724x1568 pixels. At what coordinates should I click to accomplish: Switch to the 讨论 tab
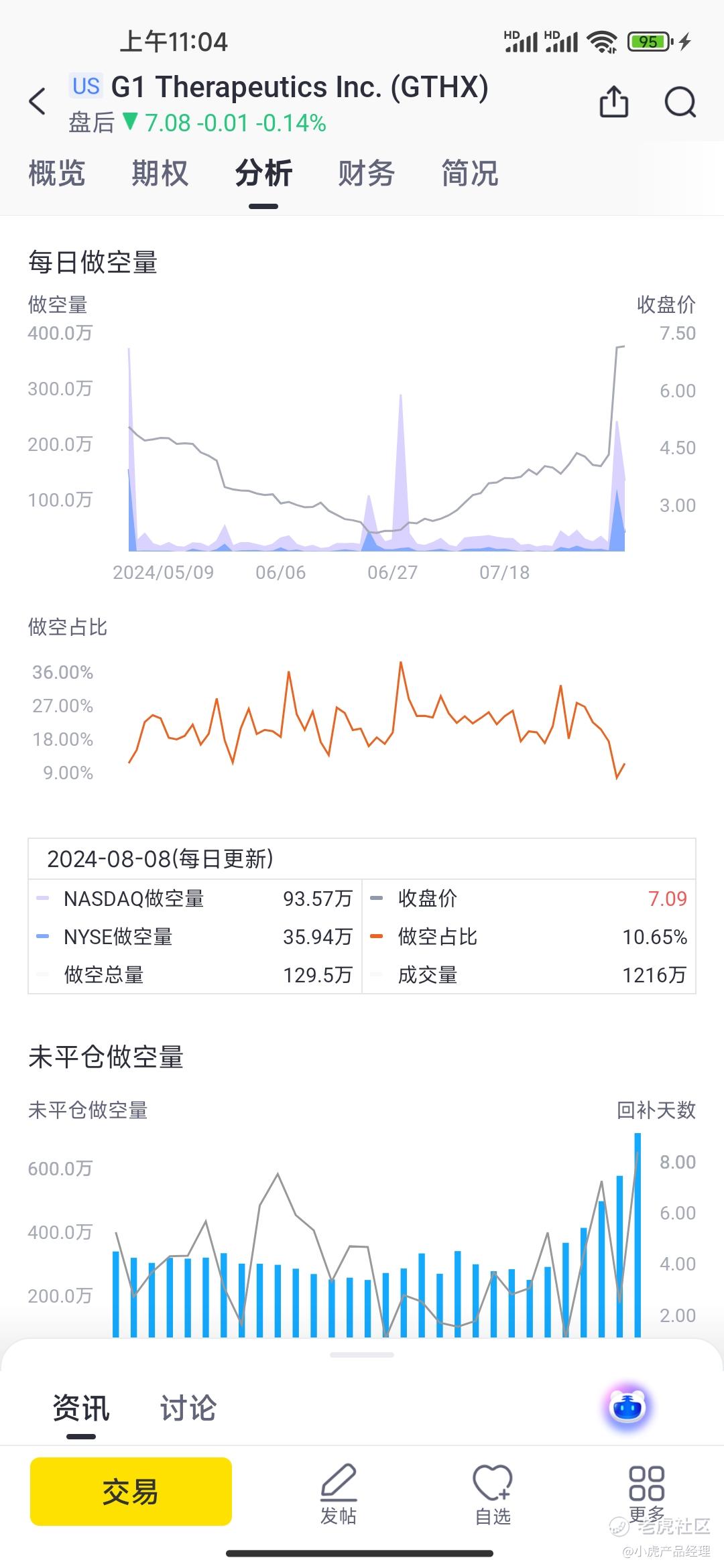188,1407
